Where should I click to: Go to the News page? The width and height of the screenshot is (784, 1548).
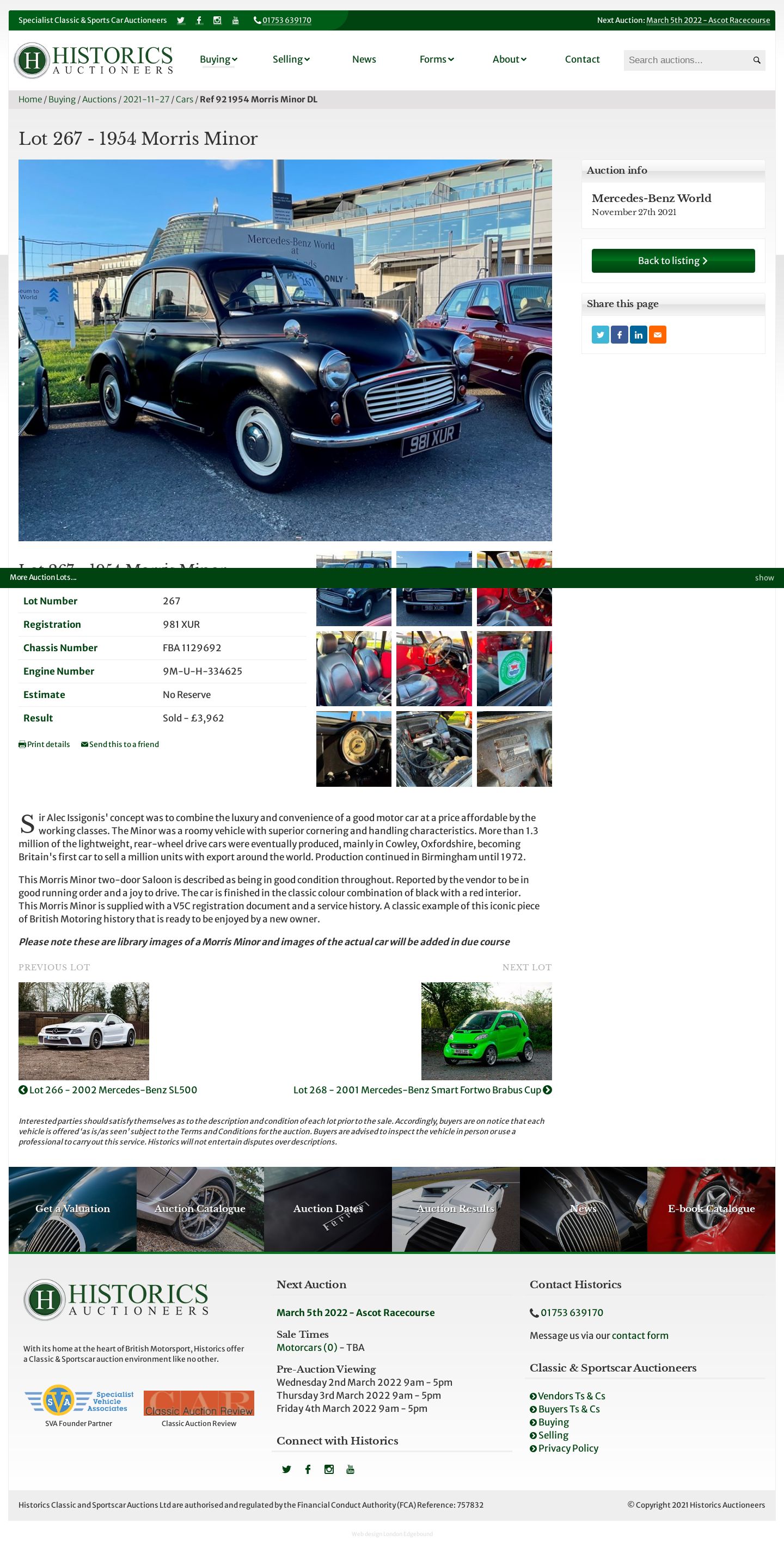(x=364, y=59)
